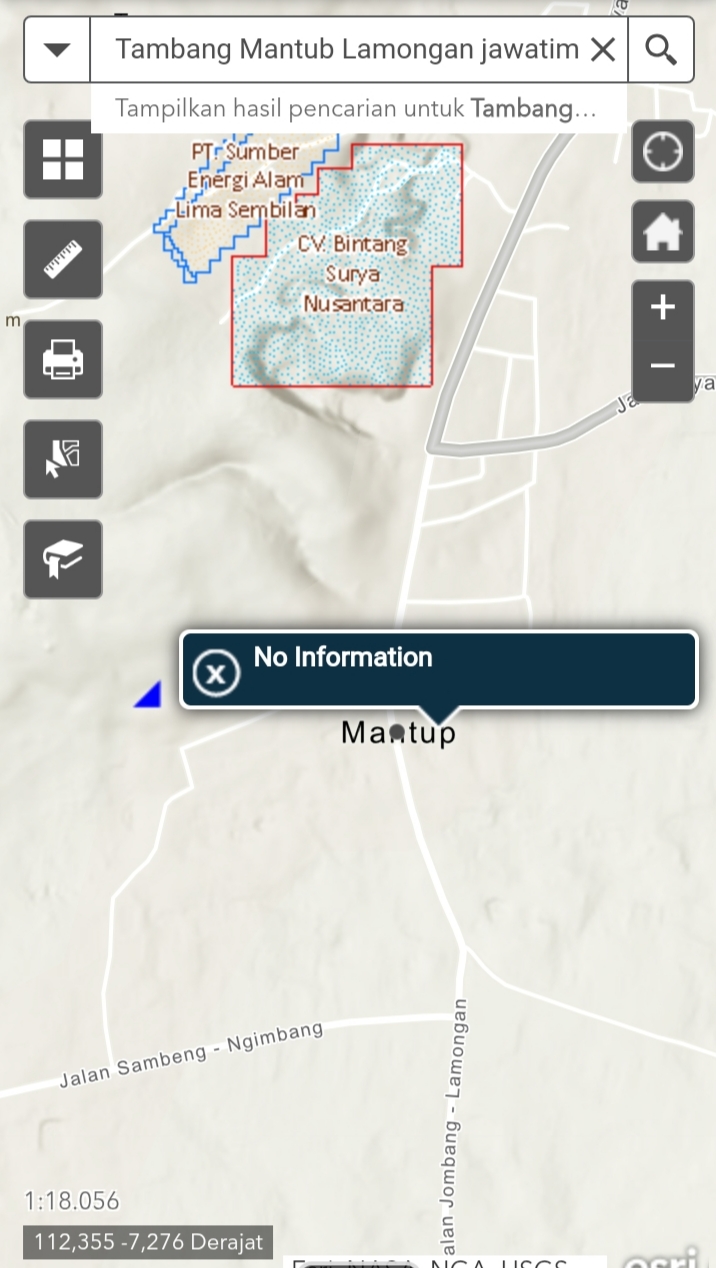Viewport: 716px width, 1268px height.
Task: Run search with magnifier icon
Action: coord(661,49)
